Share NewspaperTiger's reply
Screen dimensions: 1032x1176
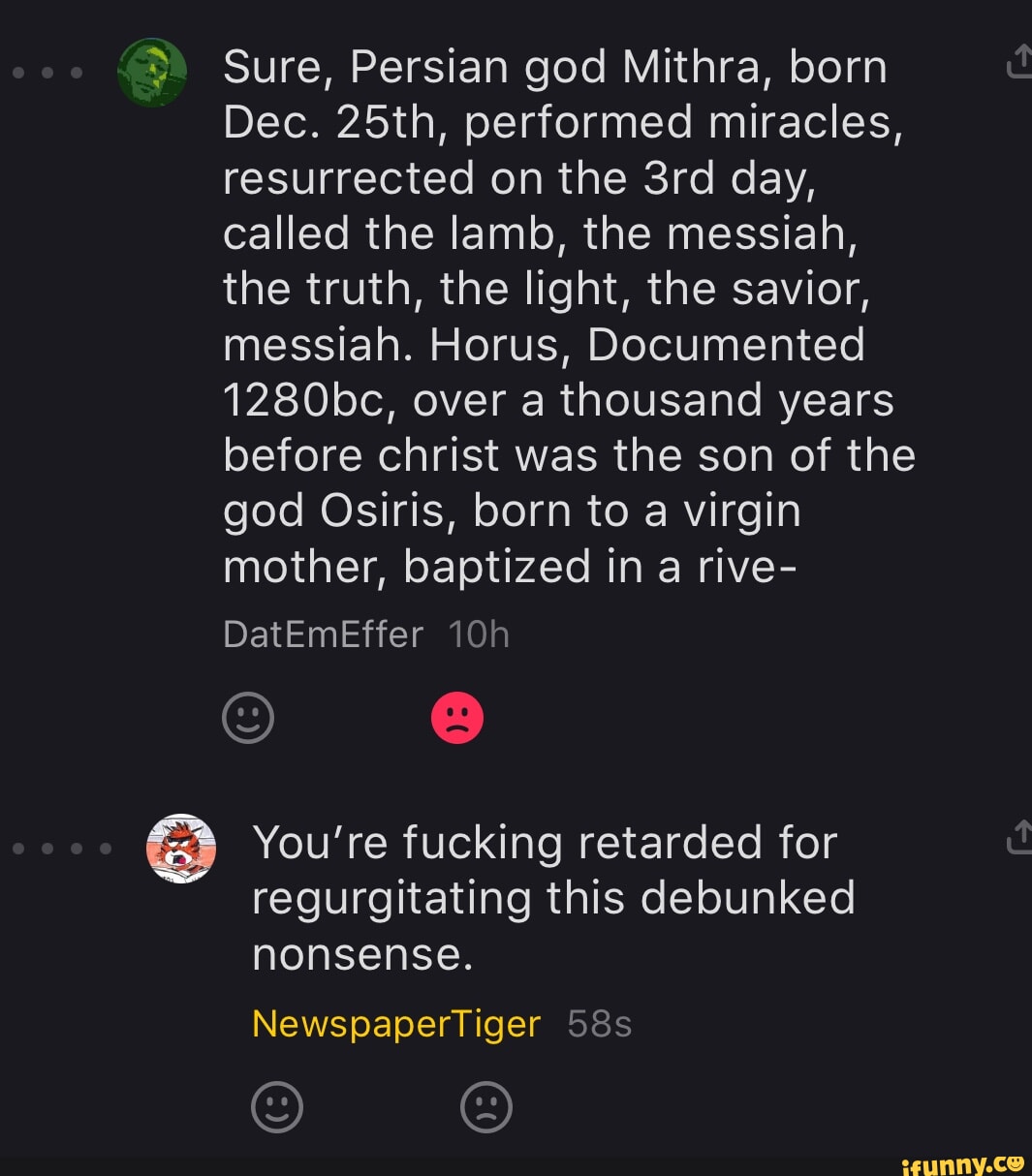point(1019,838)
